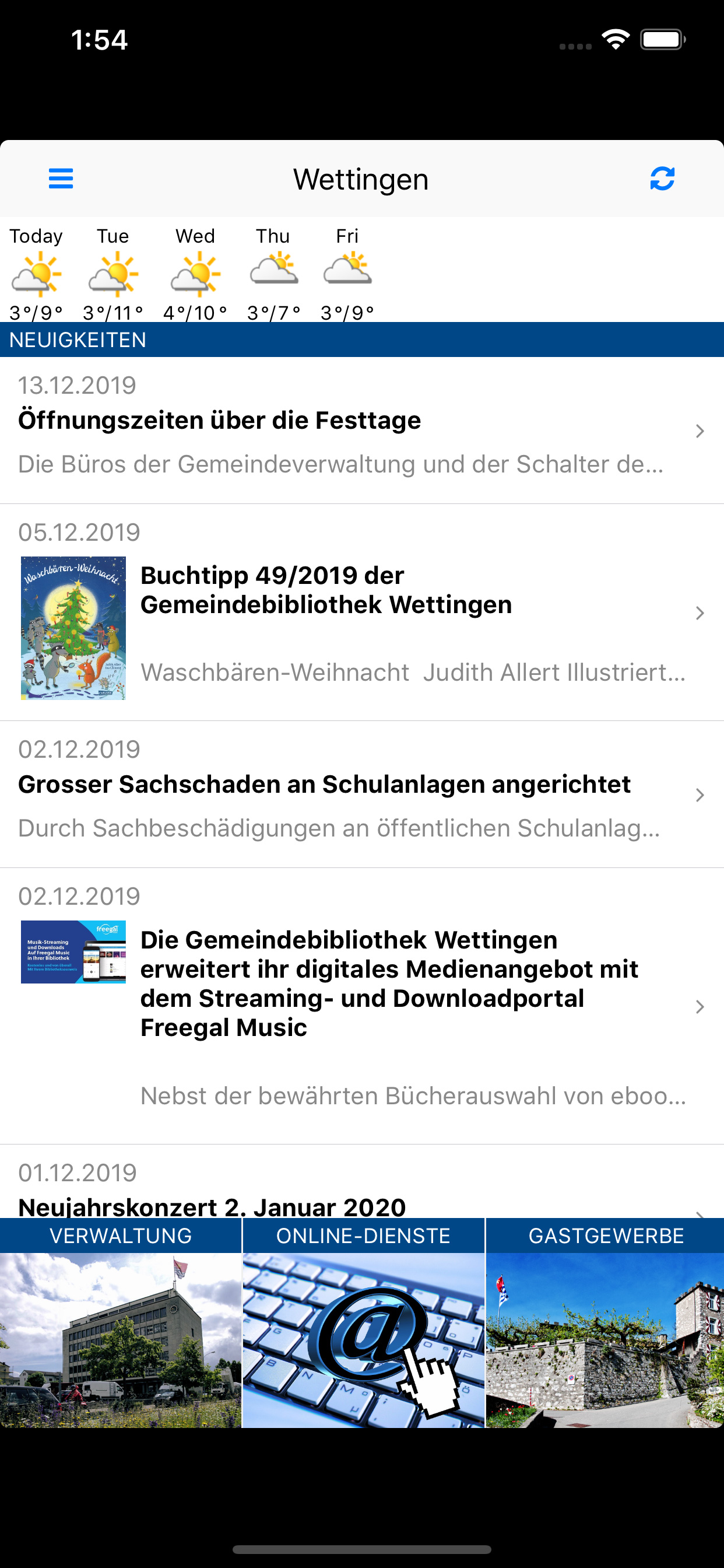Open the Verwaltung tile
Viewport: 724px width, 1568px height.
click(x=121, y=1322)
